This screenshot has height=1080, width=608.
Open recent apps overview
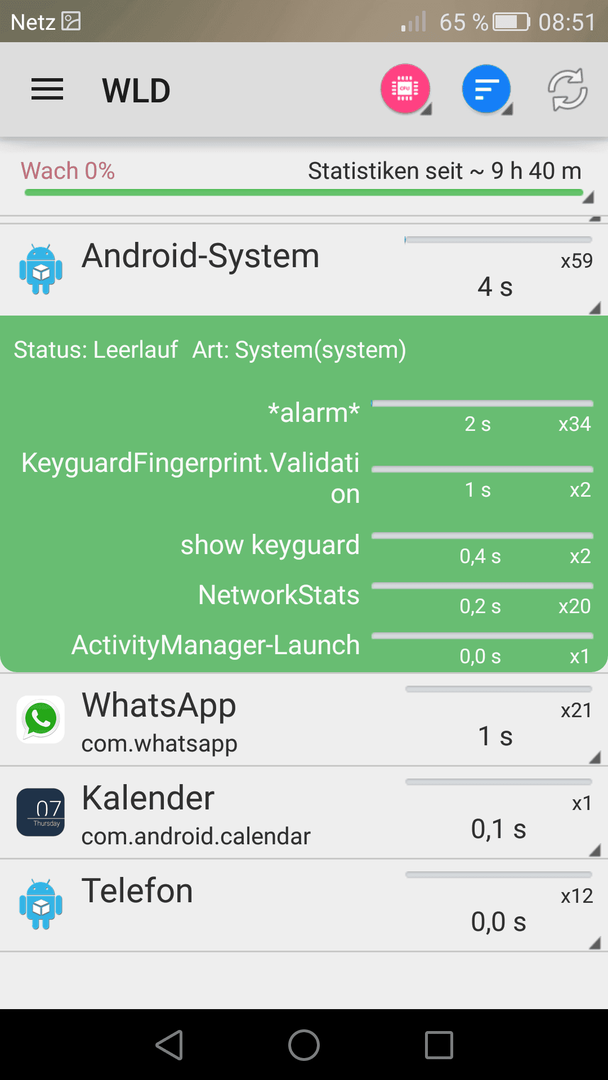[438, 1044]
